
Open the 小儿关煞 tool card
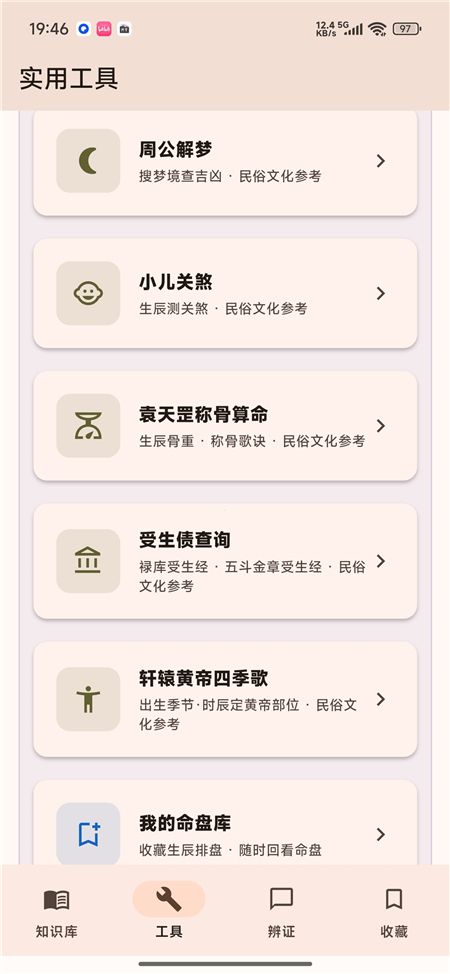coord(225,293)
